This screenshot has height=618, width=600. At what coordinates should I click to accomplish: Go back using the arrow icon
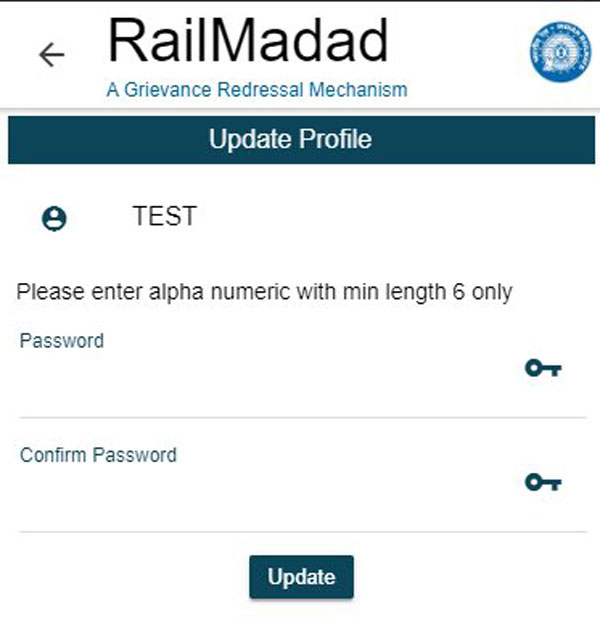click(x=51, y=55)
